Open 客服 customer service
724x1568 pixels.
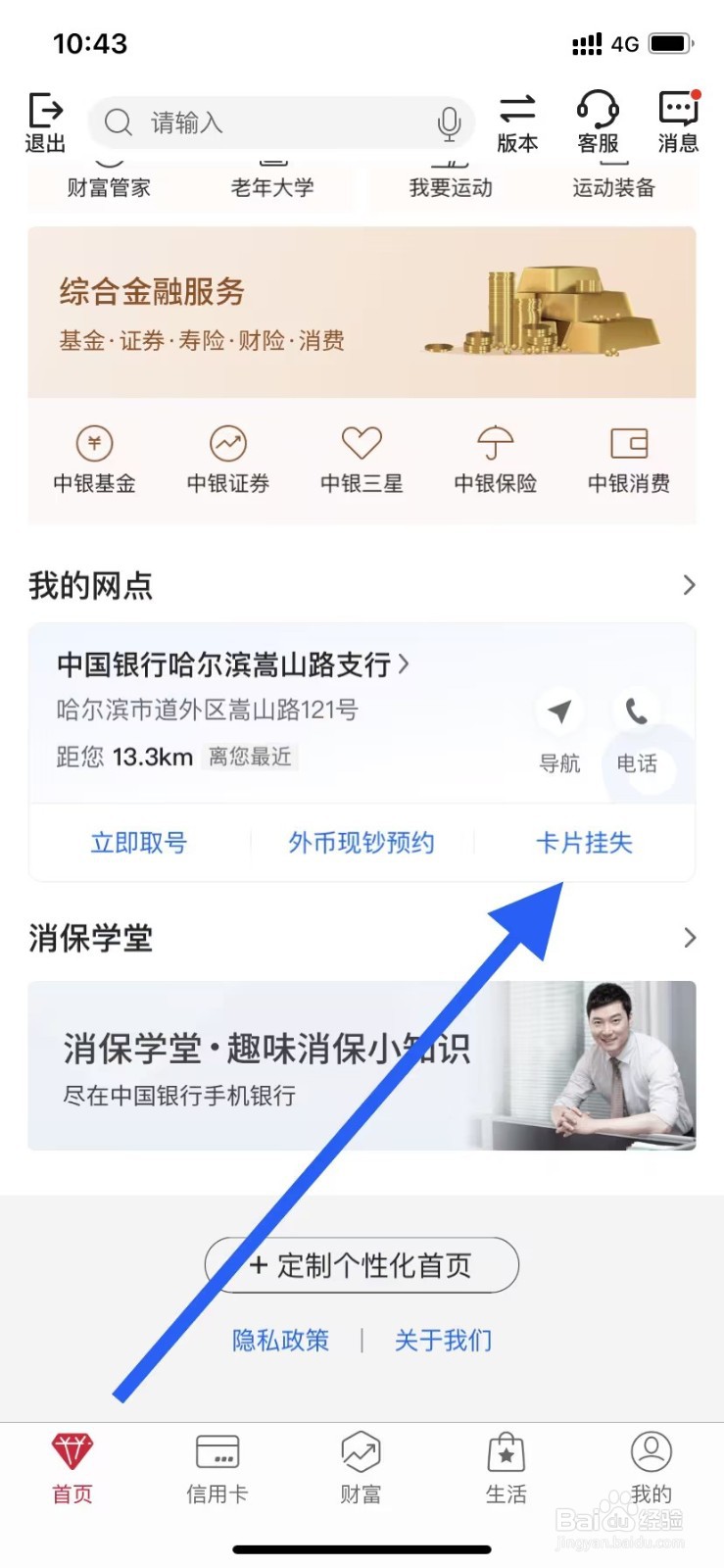[x=598, y=120]
